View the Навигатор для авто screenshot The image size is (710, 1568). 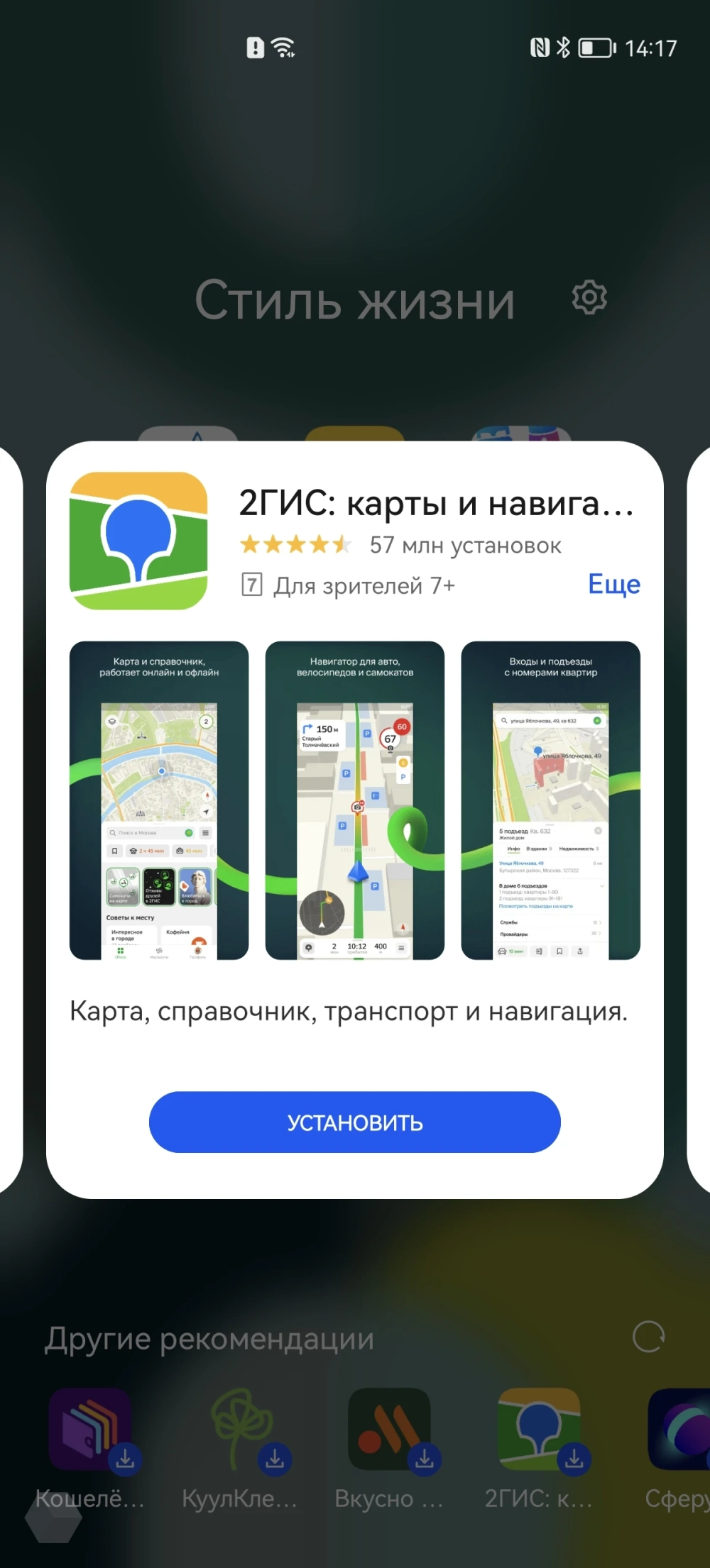[x=355, y=800]
